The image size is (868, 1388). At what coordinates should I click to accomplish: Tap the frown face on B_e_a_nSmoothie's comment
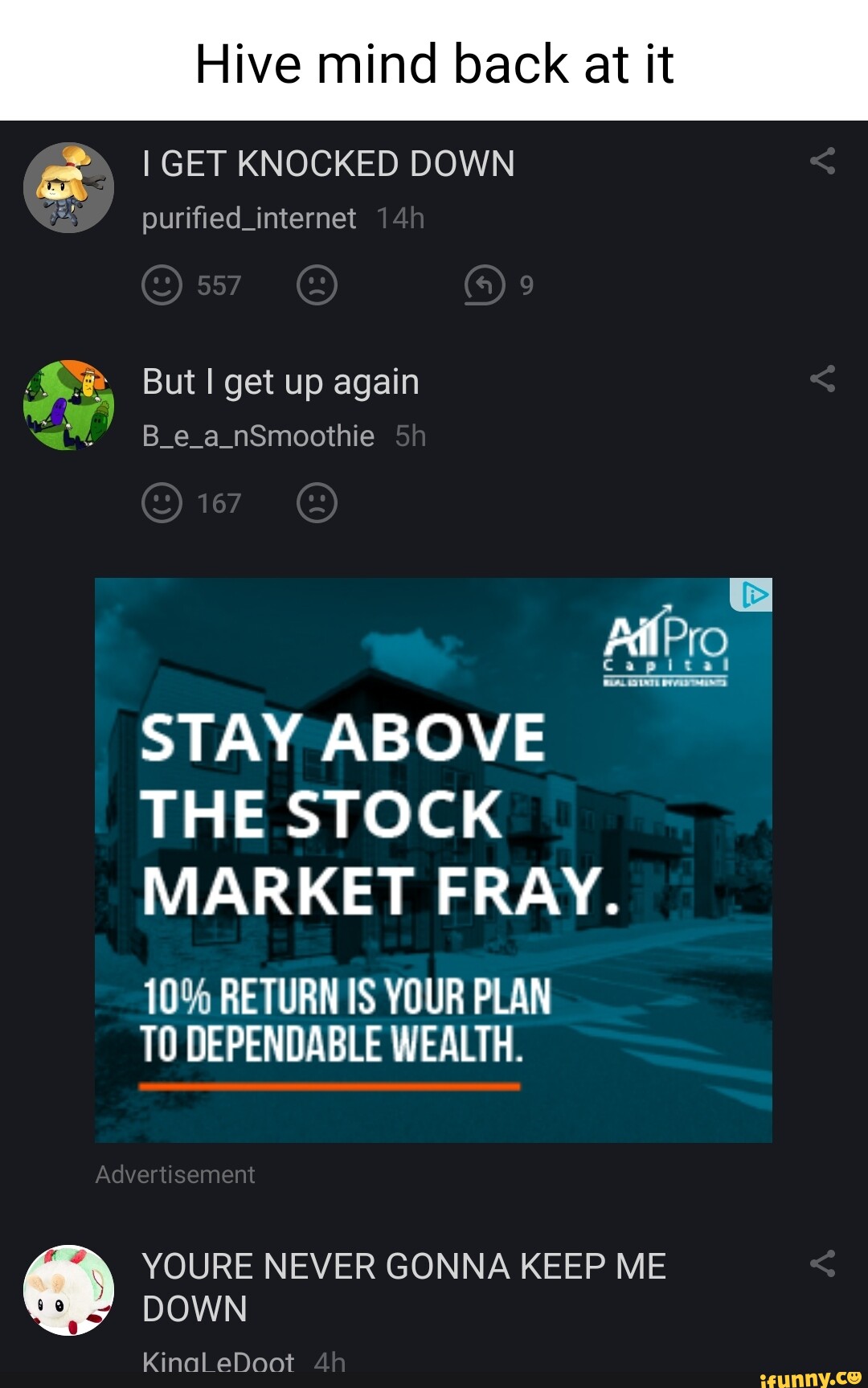pyautogui.click(x=317, y=503)
